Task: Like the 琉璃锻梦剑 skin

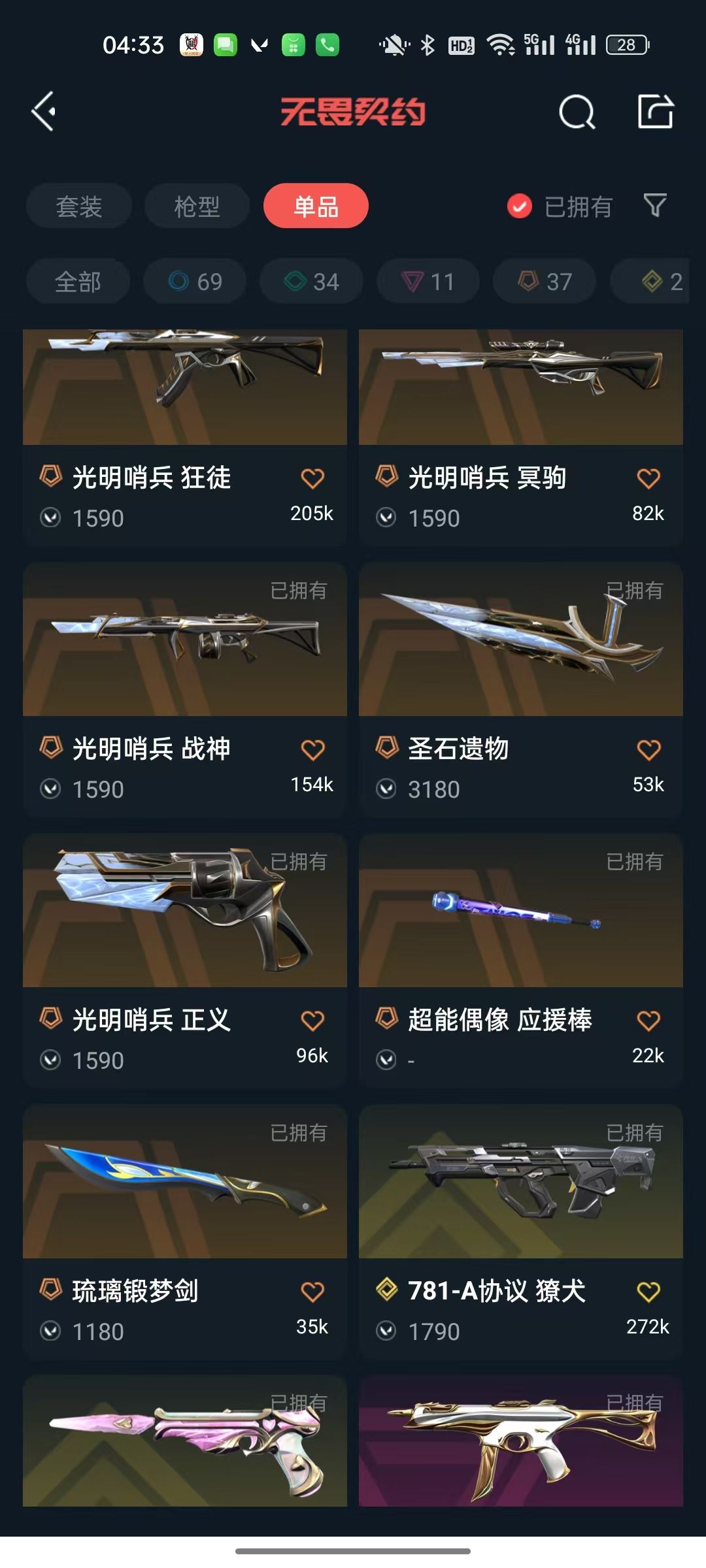Action: pos(312,1292)
